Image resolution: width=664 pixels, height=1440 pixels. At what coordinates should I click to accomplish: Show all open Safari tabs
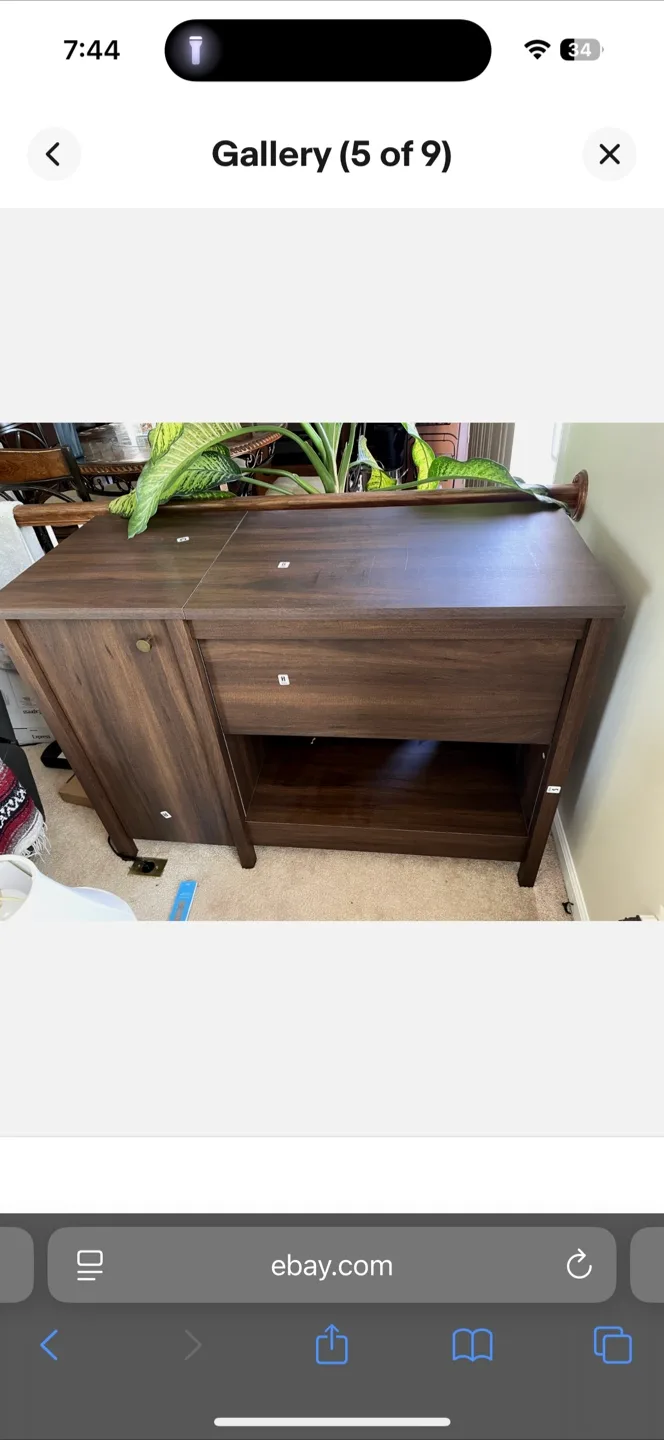click(612, 1345)
